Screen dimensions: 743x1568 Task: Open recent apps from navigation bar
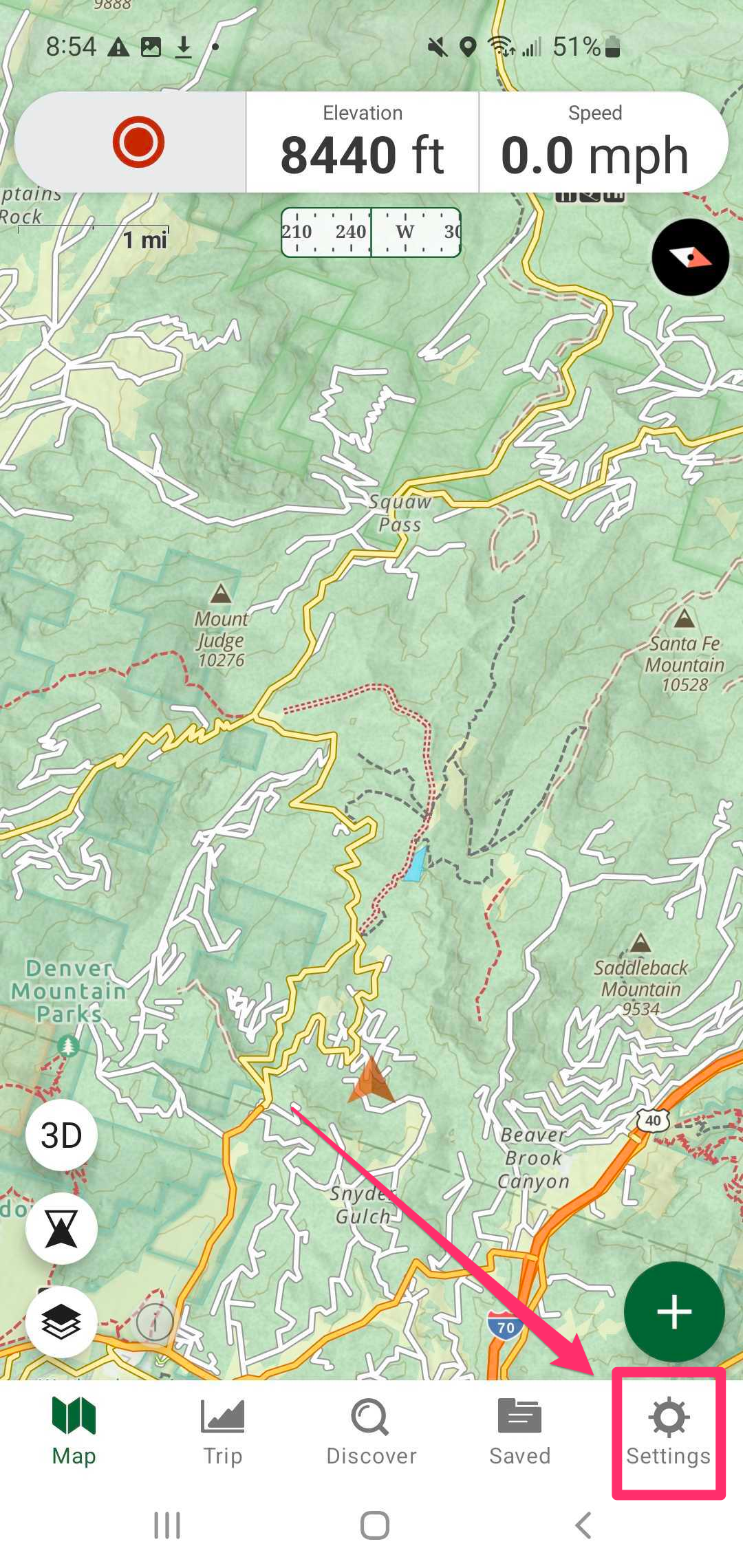click(167, 1525)
